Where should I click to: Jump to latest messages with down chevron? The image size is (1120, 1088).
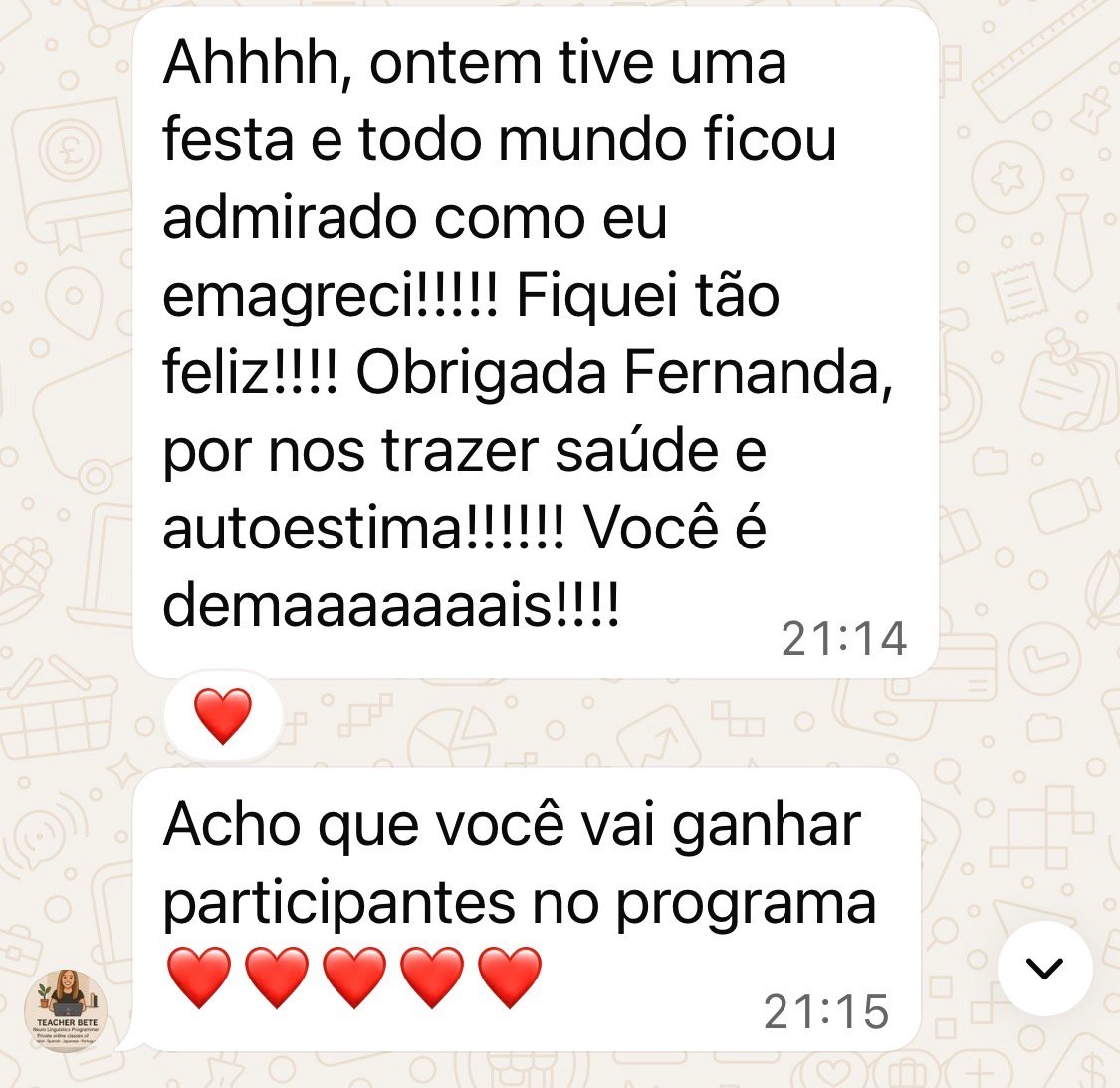point(1044,967)
